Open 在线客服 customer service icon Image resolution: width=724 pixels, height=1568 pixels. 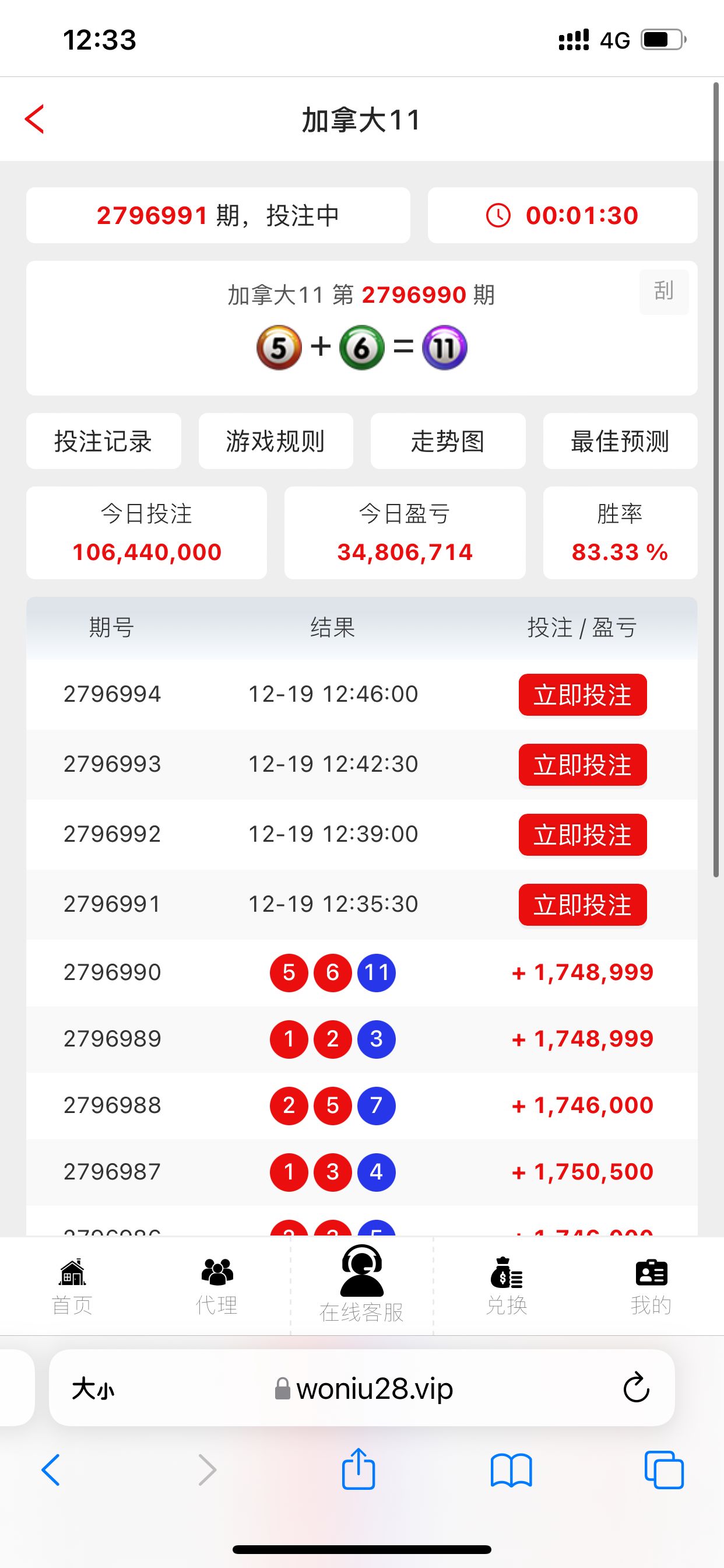coord(361,1272)
